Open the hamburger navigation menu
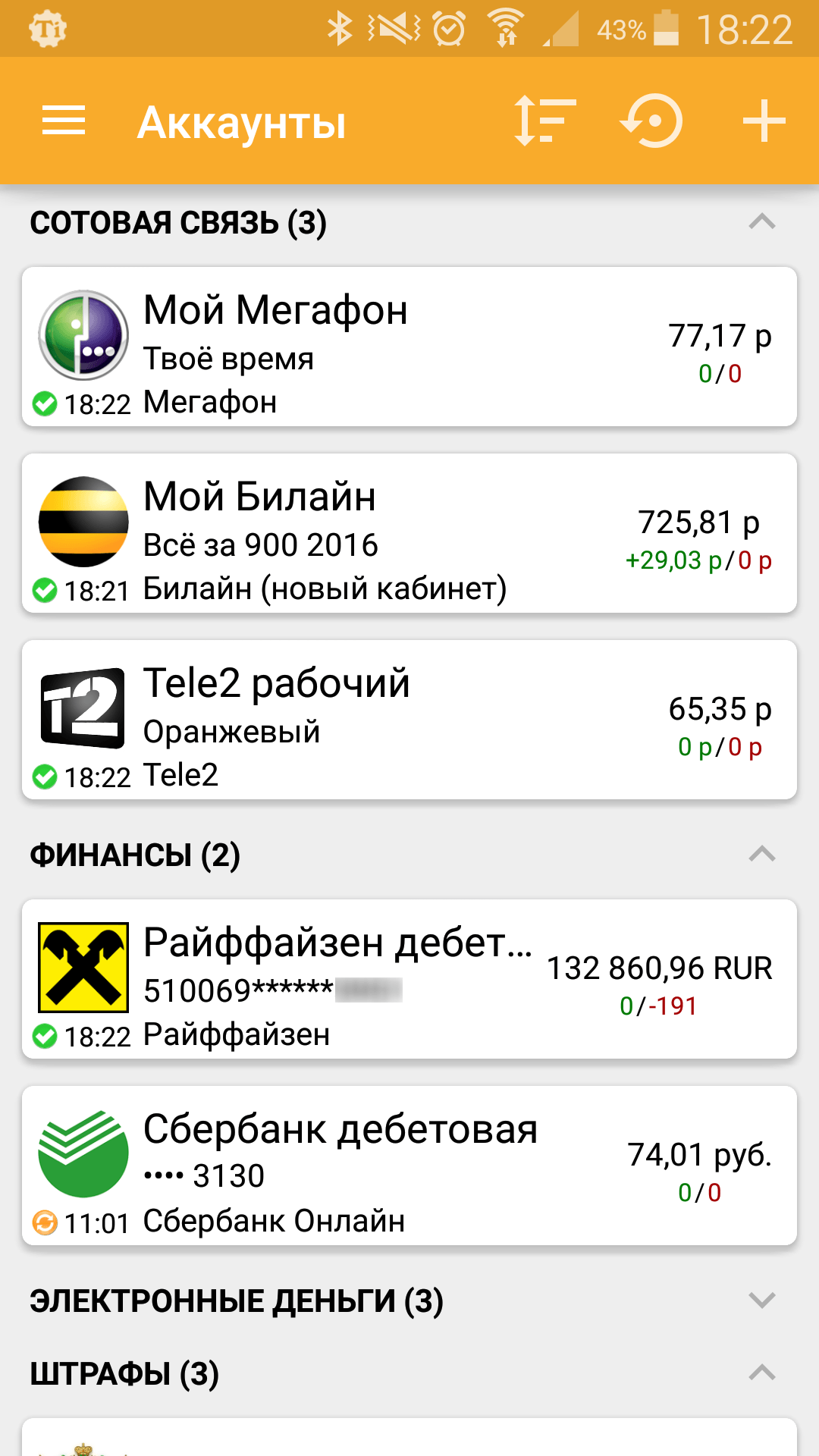Viewport: 819px width, 1456px height. coord(64,121)
